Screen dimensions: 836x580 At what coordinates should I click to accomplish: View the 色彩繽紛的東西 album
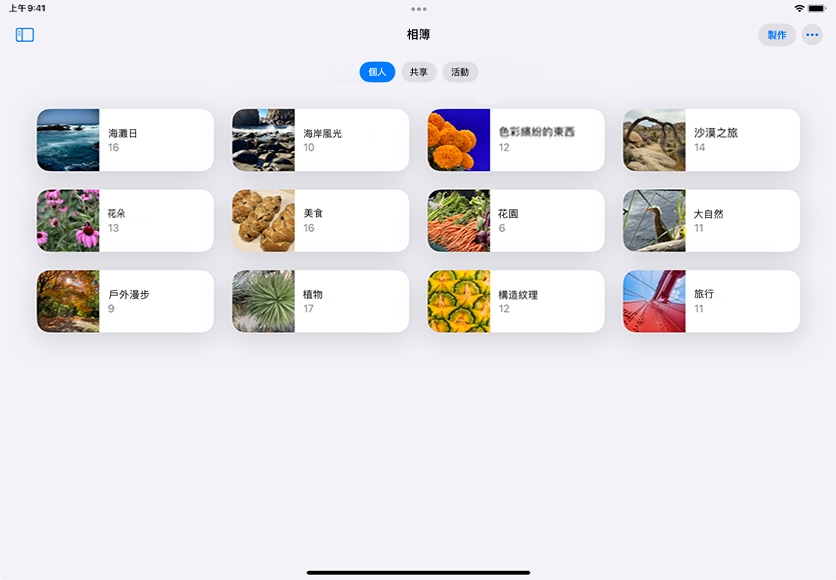[516, 140]
